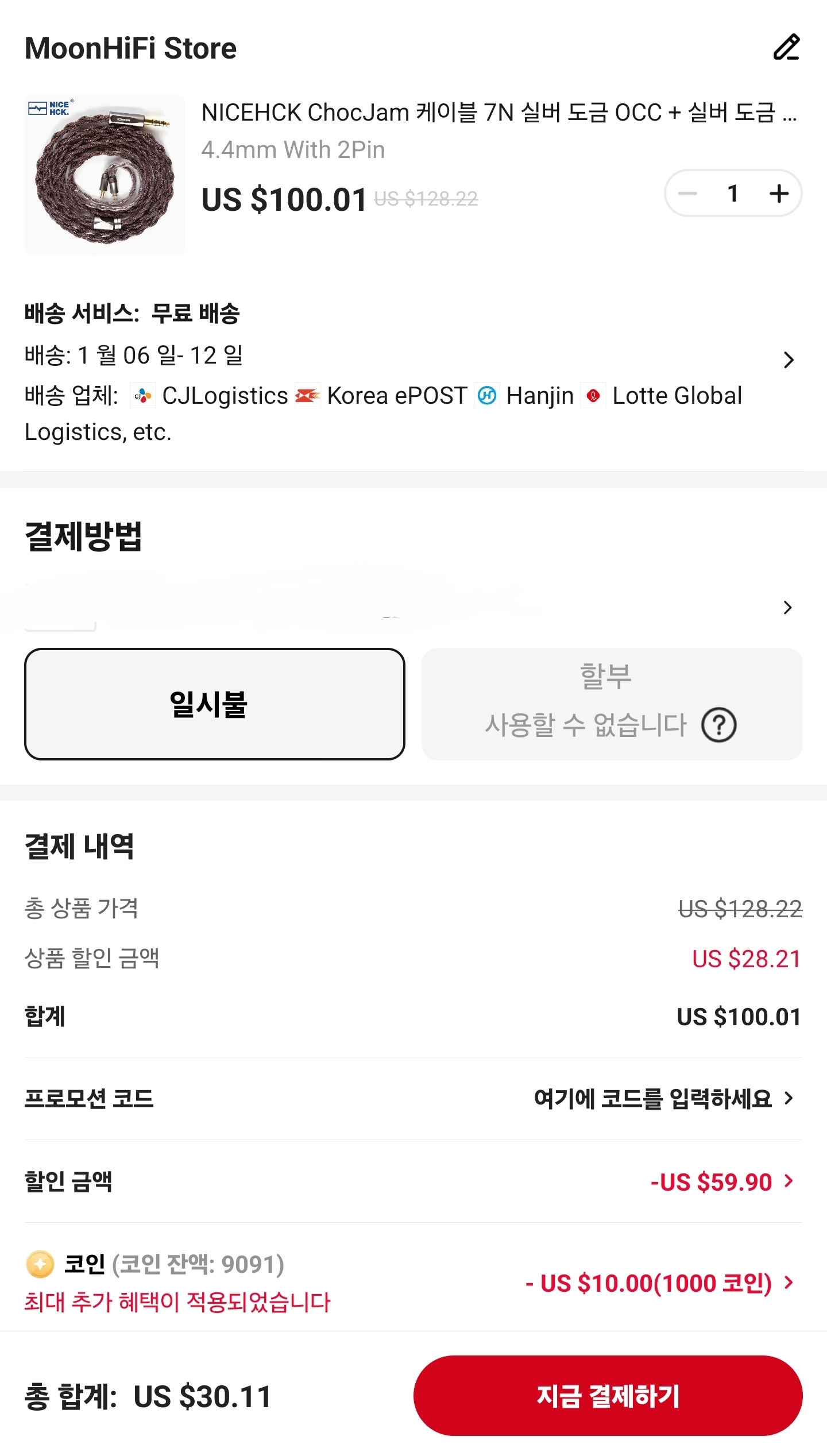Expand the shipping details chevron
Image resolution: width=827 pixels, height=1456 pixels.
pos(789,360)
